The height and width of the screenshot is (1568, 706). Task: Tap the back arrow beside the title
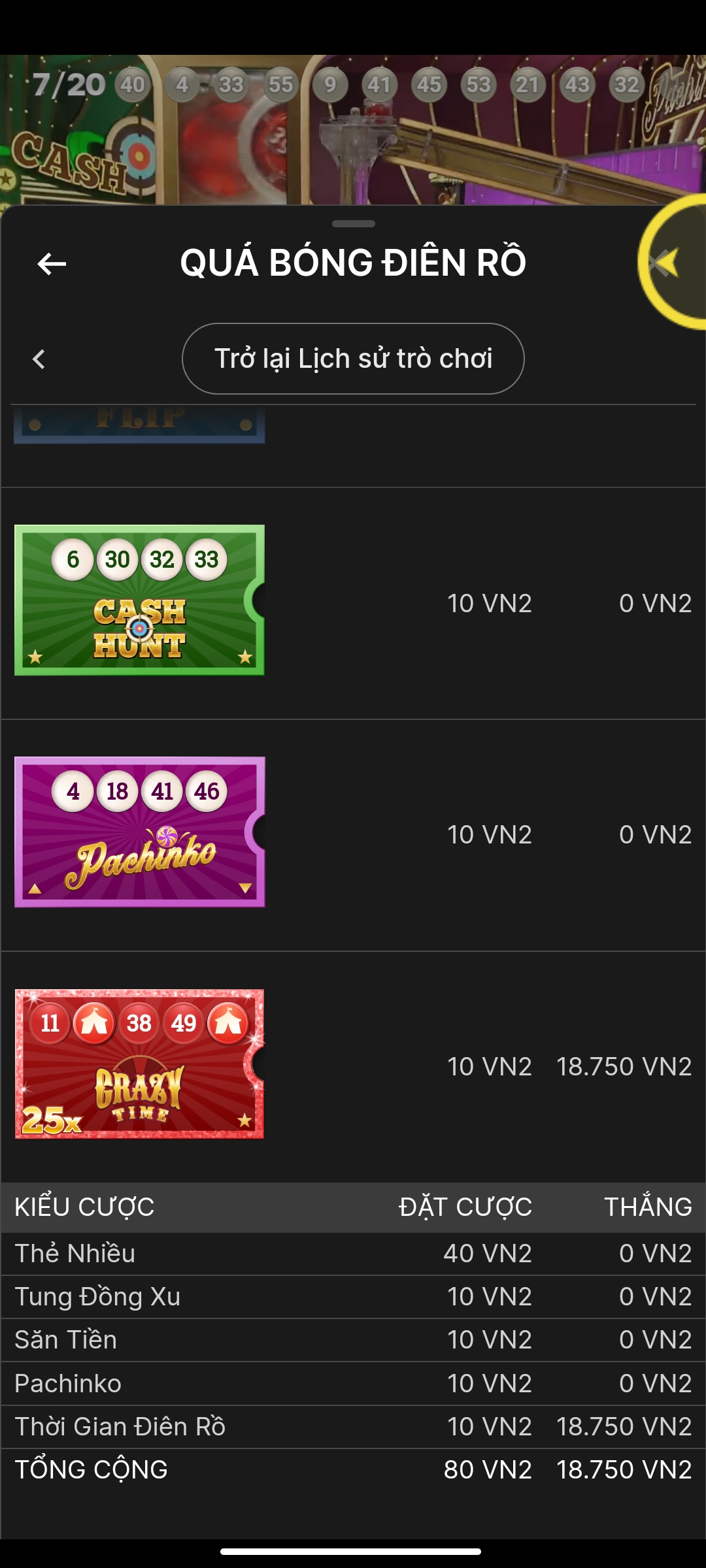tap(52, 264)
